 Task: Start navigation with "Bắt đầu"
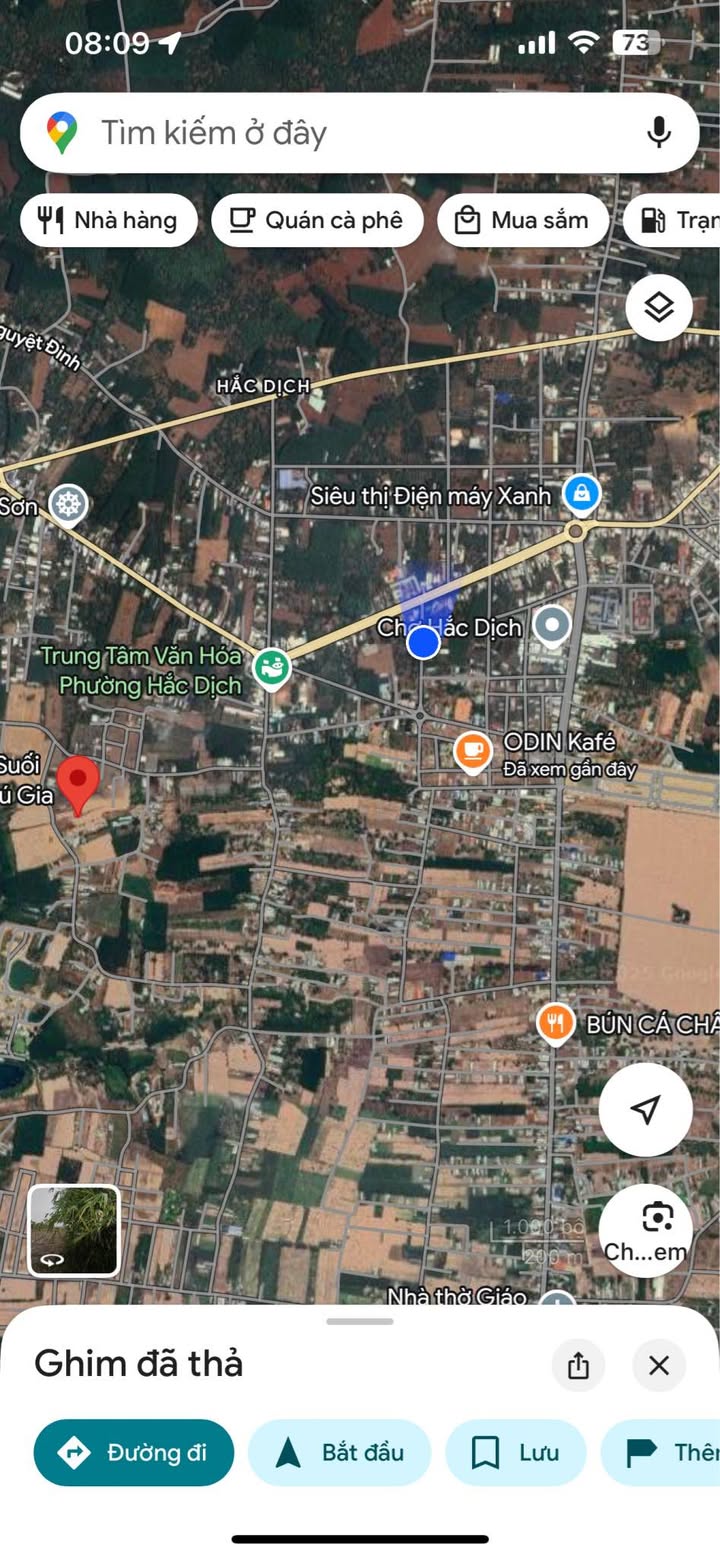point(339,1452)
